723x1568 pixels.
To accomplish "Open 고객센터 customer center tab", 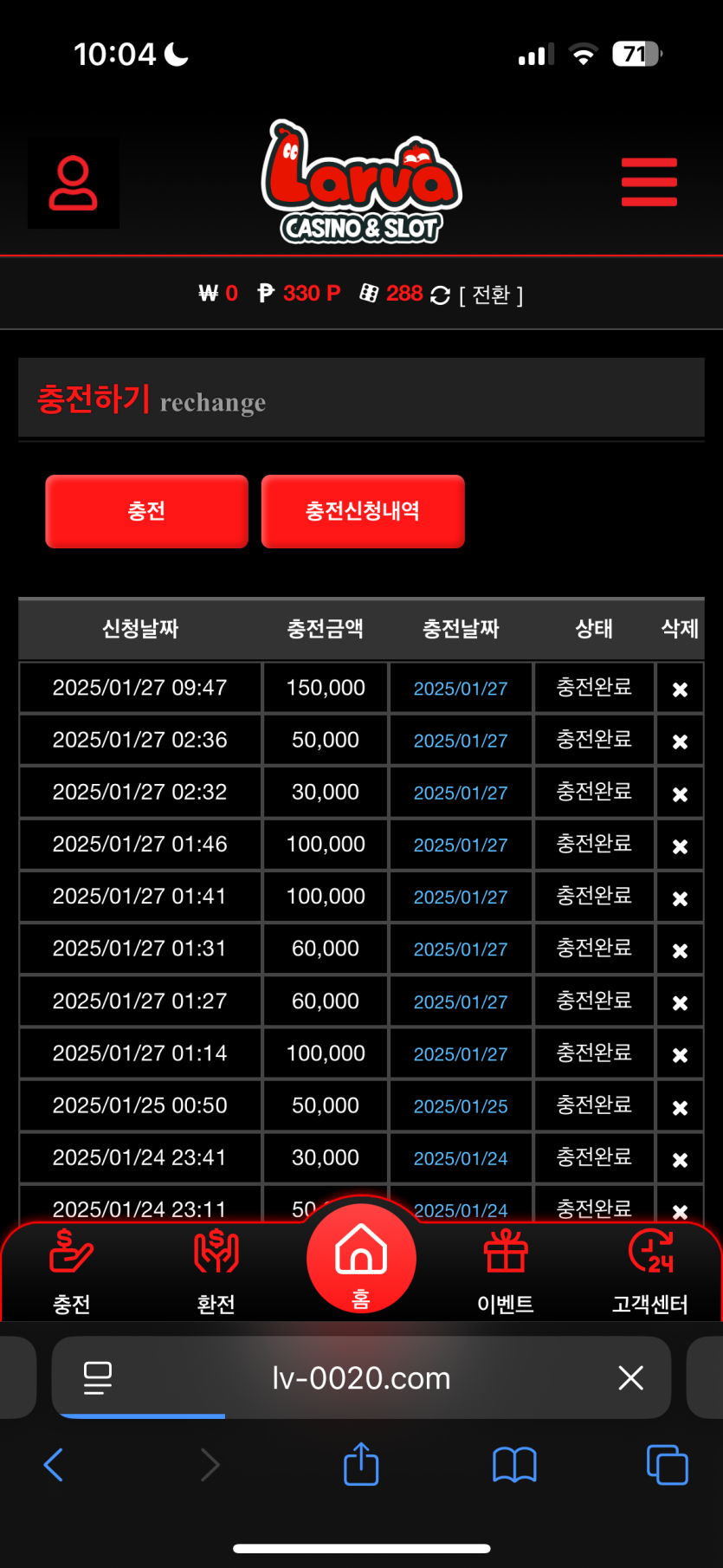I will coord(650,1271).
